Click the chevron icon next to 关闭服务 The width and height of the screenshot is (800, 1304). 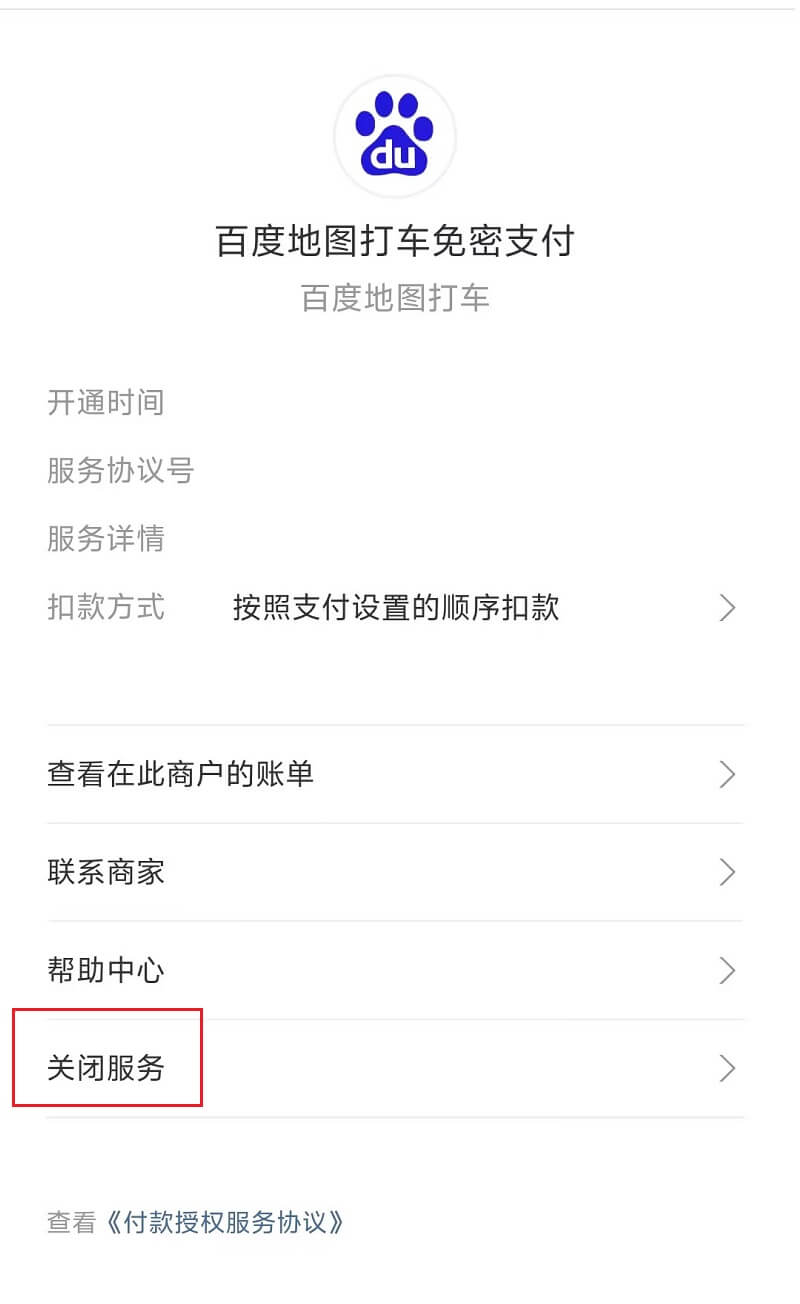[x=728, y=1069]
